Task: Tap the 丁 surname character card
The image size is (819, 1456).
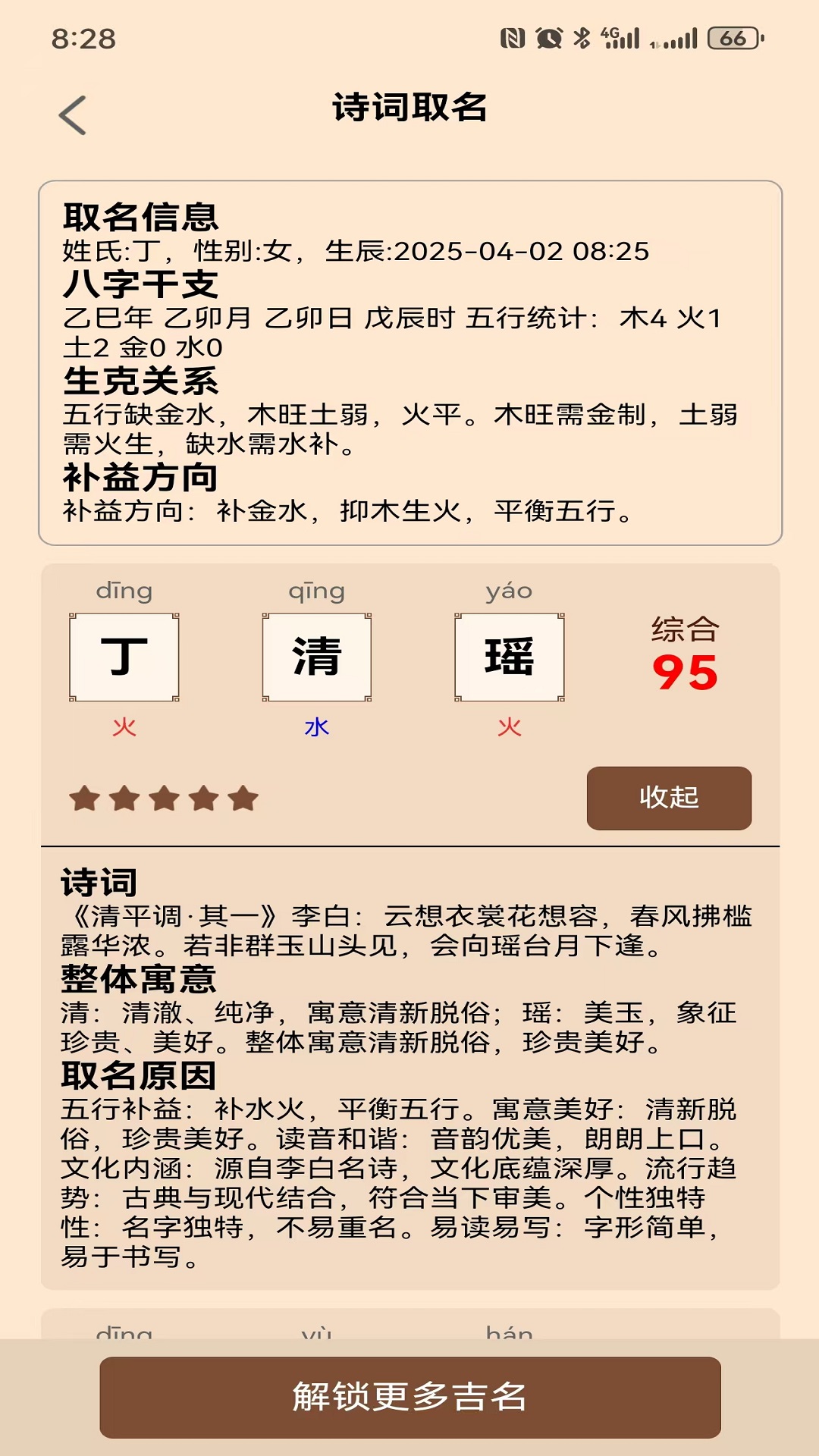Action: click(125, 657)
